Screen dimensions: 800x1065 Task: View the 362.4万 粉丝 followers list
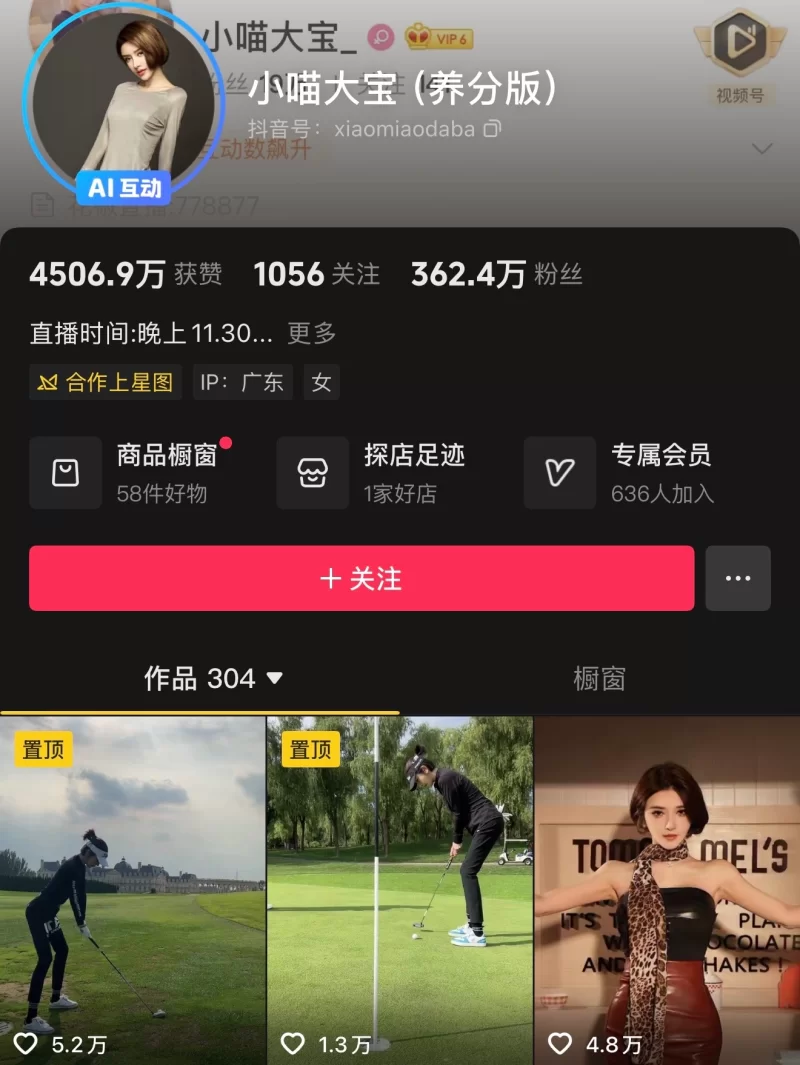point(496,274)
